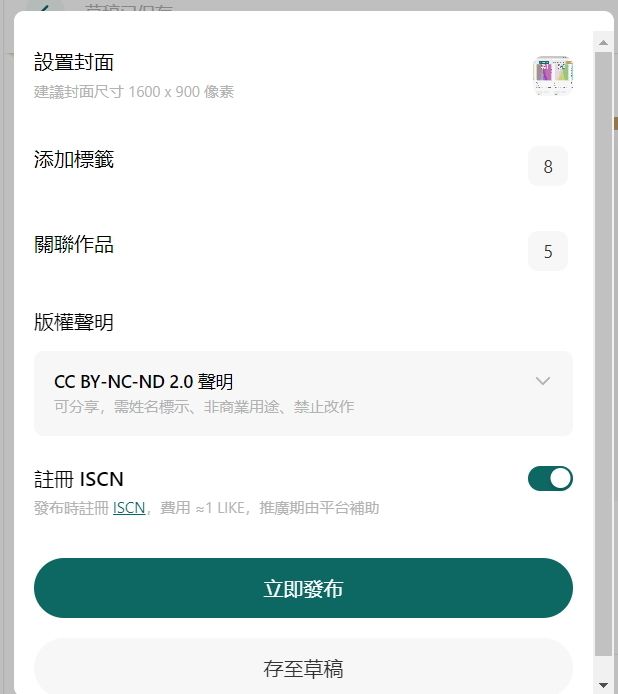The width and height of the screenshot is (618, 694).
Task: Tap the scrollbar up arrow
Action: pos(603,41)
